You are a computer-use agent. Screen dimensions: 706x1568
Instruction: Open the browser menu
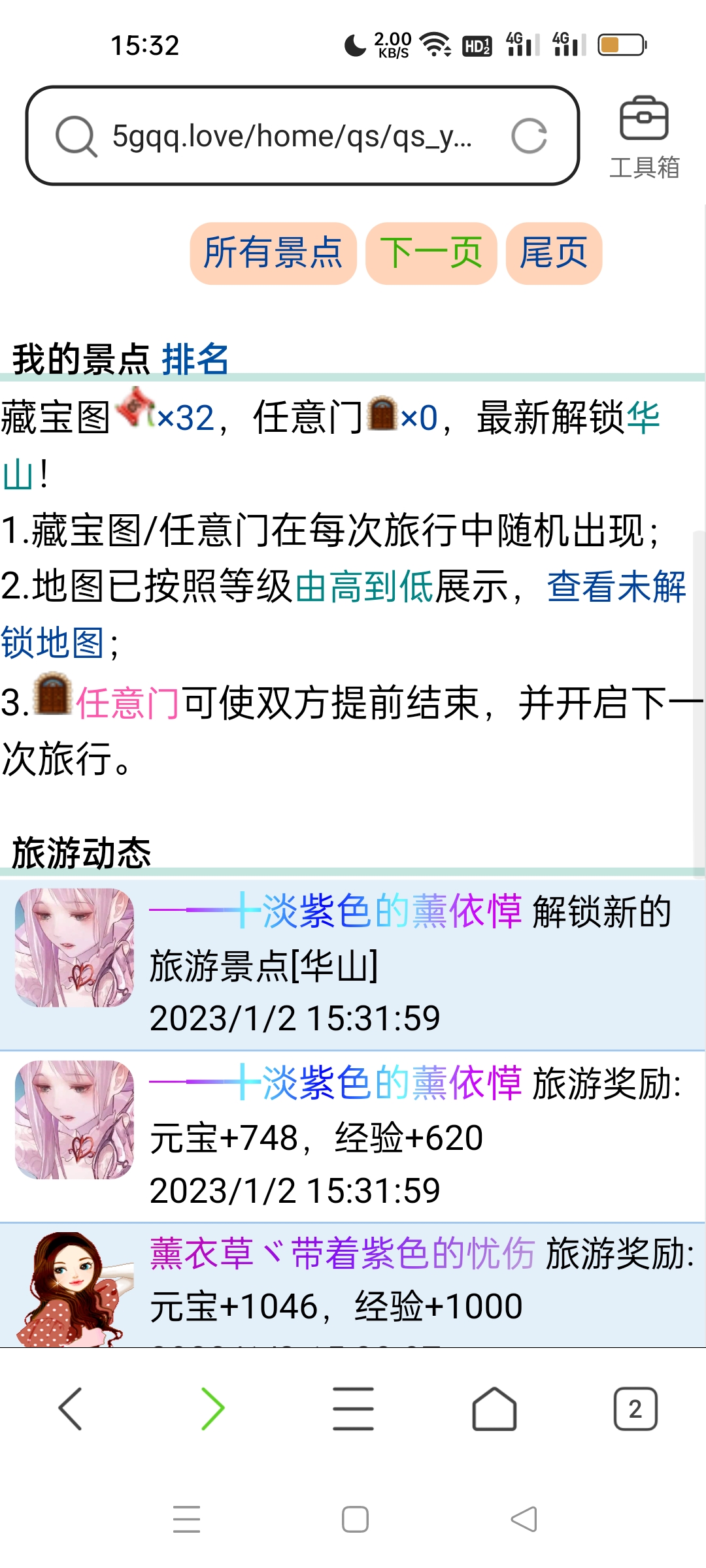353,1409
